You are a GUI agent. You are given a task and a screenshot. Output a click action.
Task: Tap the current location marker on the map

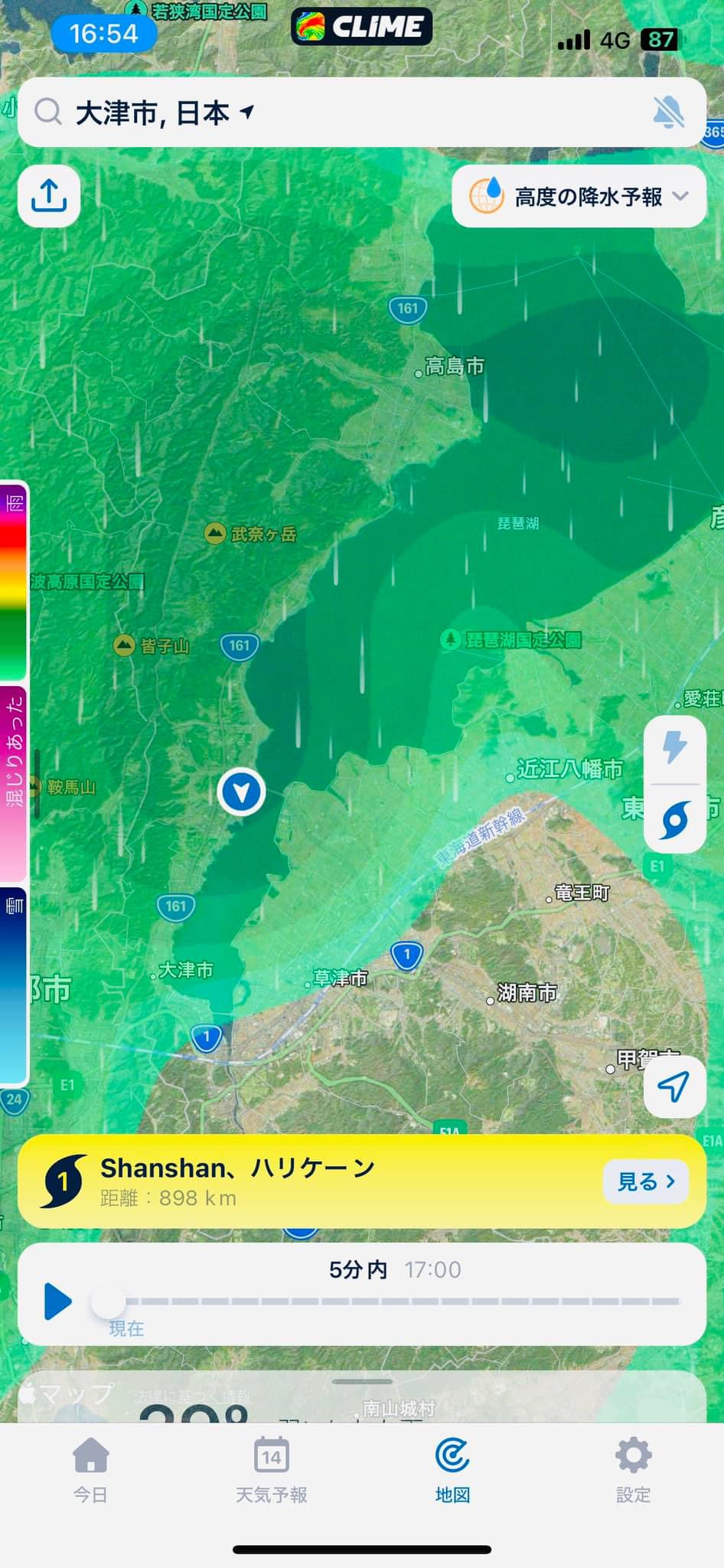click(242, 792)
